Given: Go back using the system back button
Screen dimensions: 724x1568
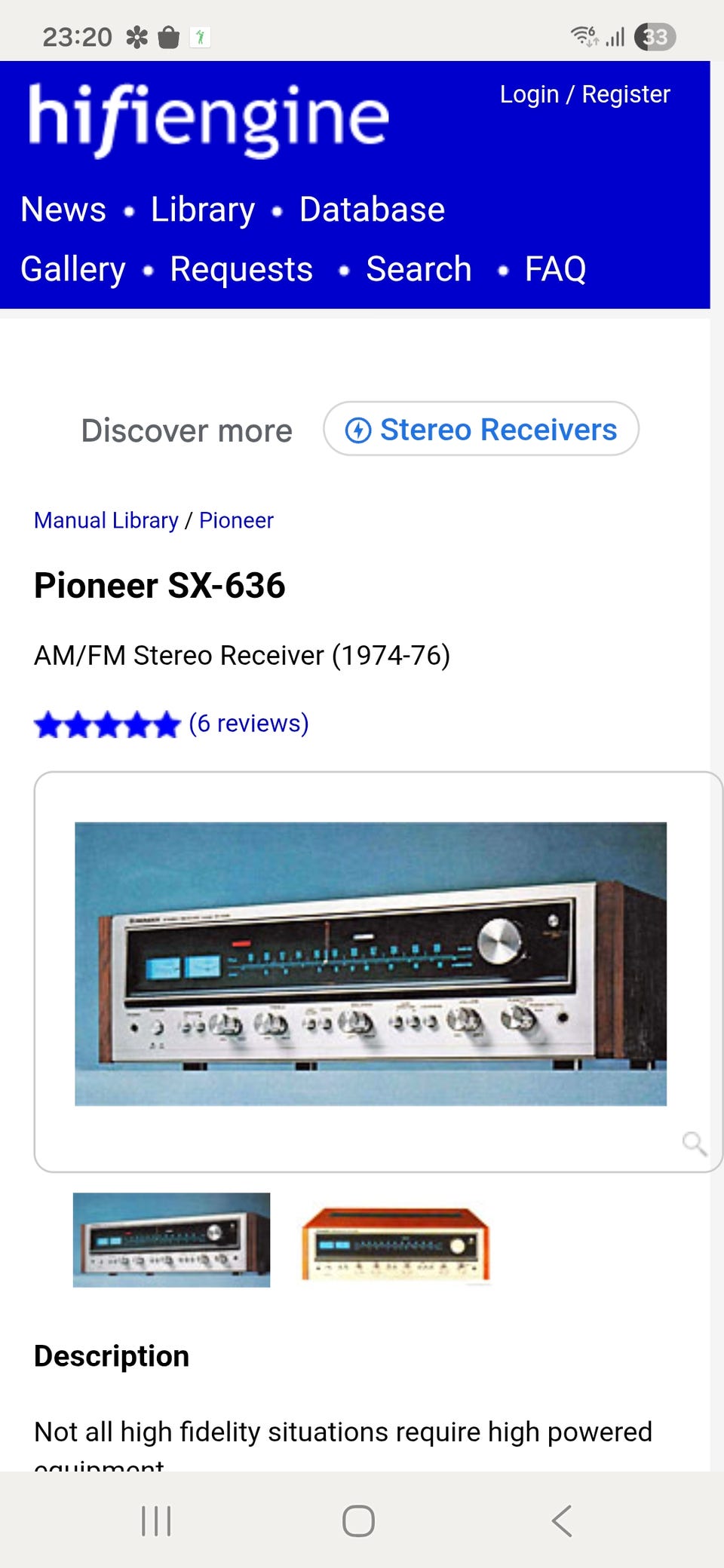Looking at the screenshot, I should (562, 1521).
